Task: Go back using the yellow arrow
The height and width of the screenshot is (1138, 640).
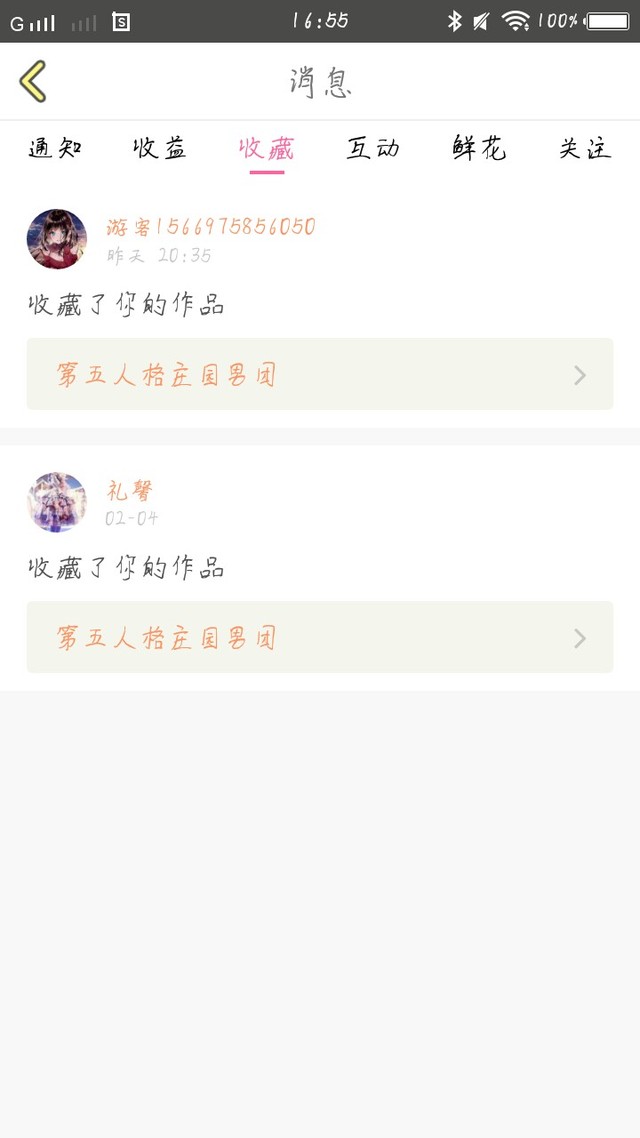Action: (x=33, y=81)
